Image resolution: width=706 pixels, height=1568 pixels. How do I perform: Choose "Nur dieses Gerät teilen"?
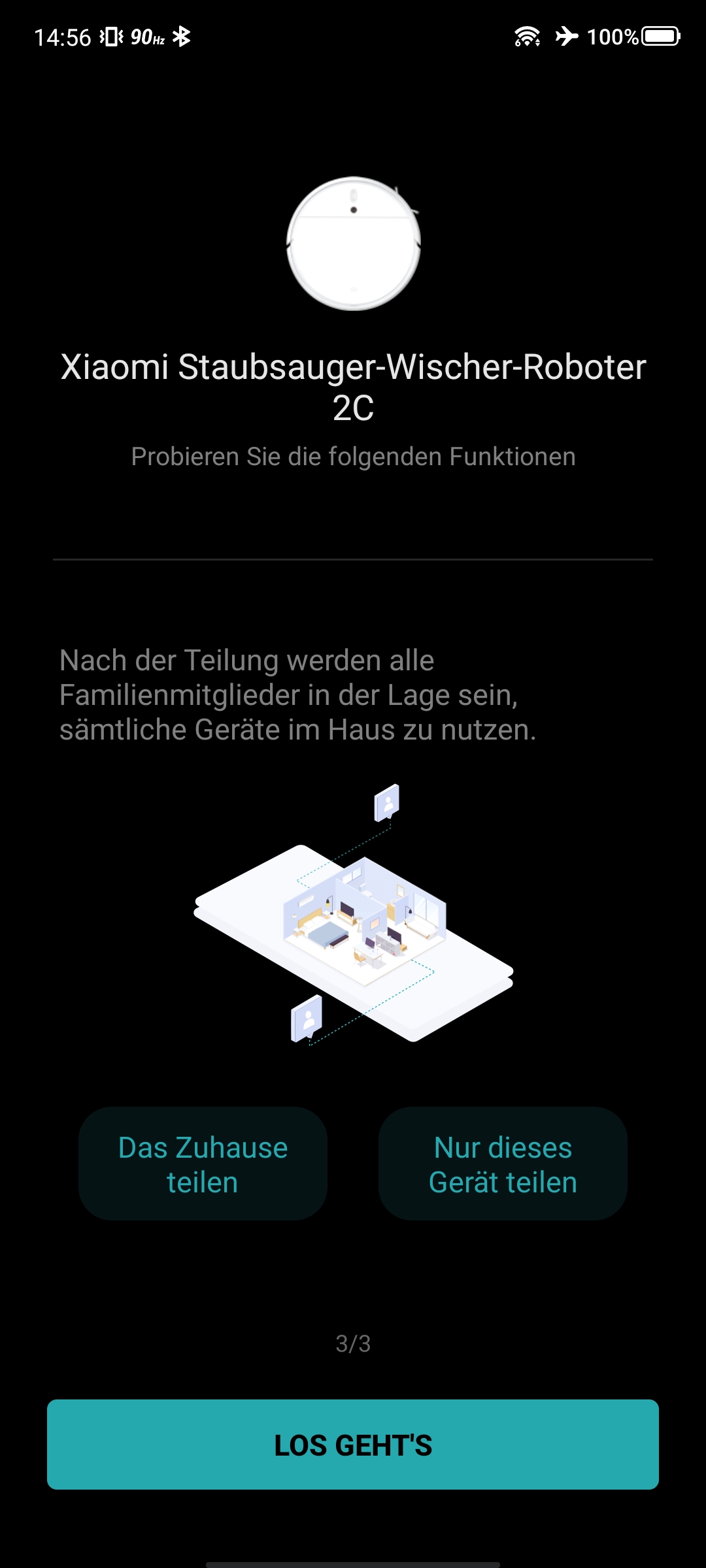coord(503,1164)
